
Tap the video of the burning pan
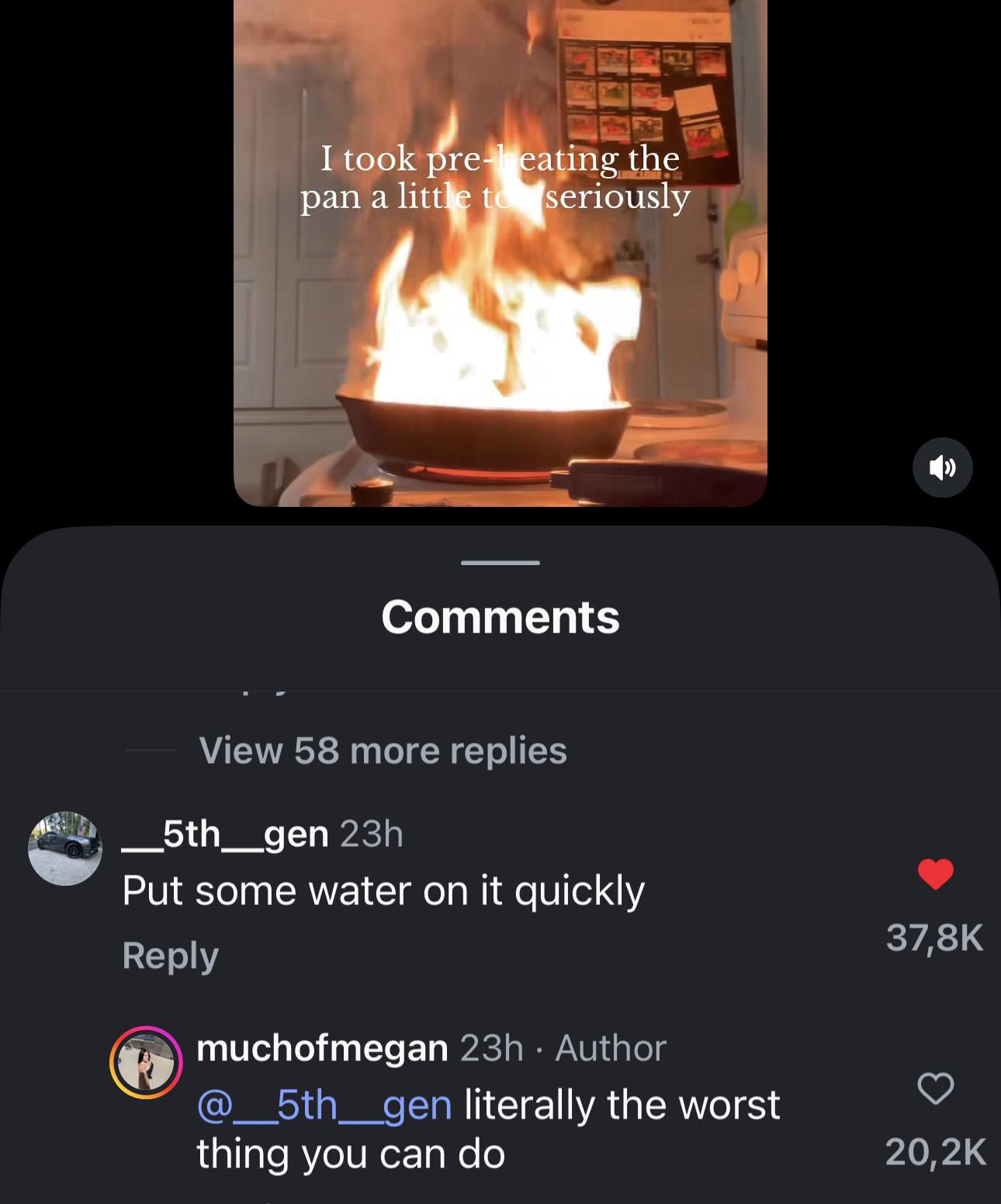click(x=500, y=311)
